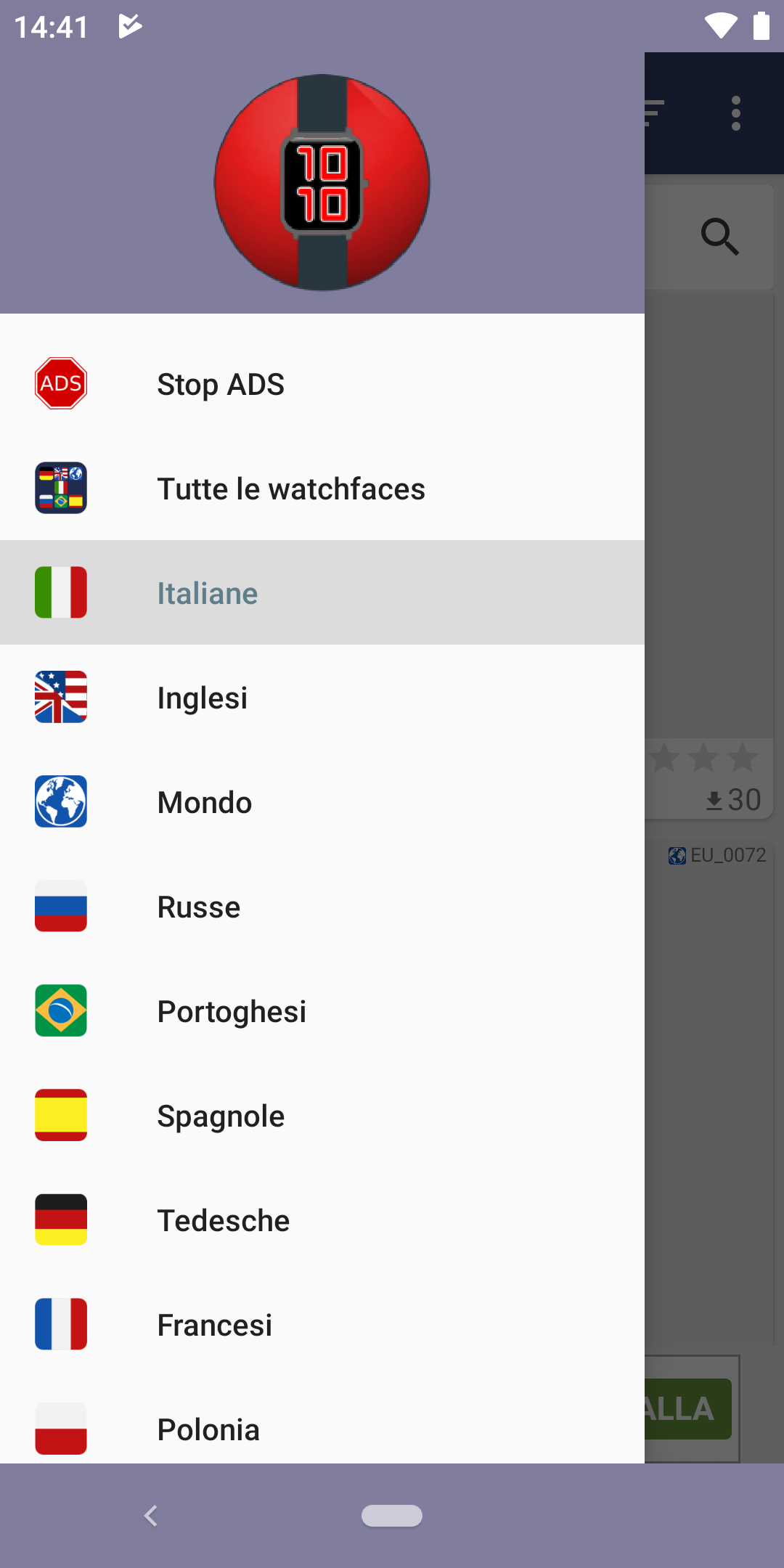
Task: Open the Francesi category
Action: pyautogui.click(x=322, y=1325)
